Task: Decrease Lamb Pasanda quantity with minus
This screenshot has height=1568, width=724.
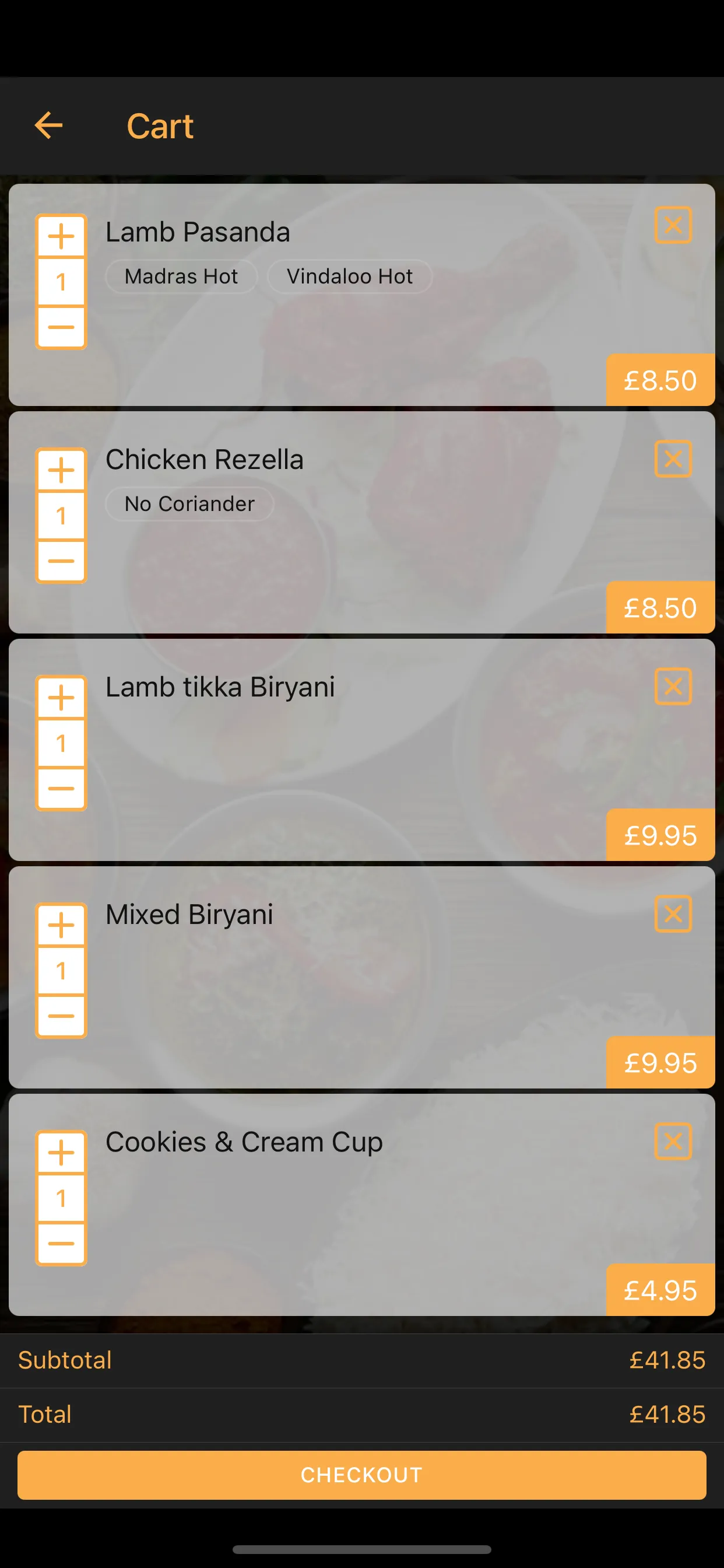Action: coord(61,327)
